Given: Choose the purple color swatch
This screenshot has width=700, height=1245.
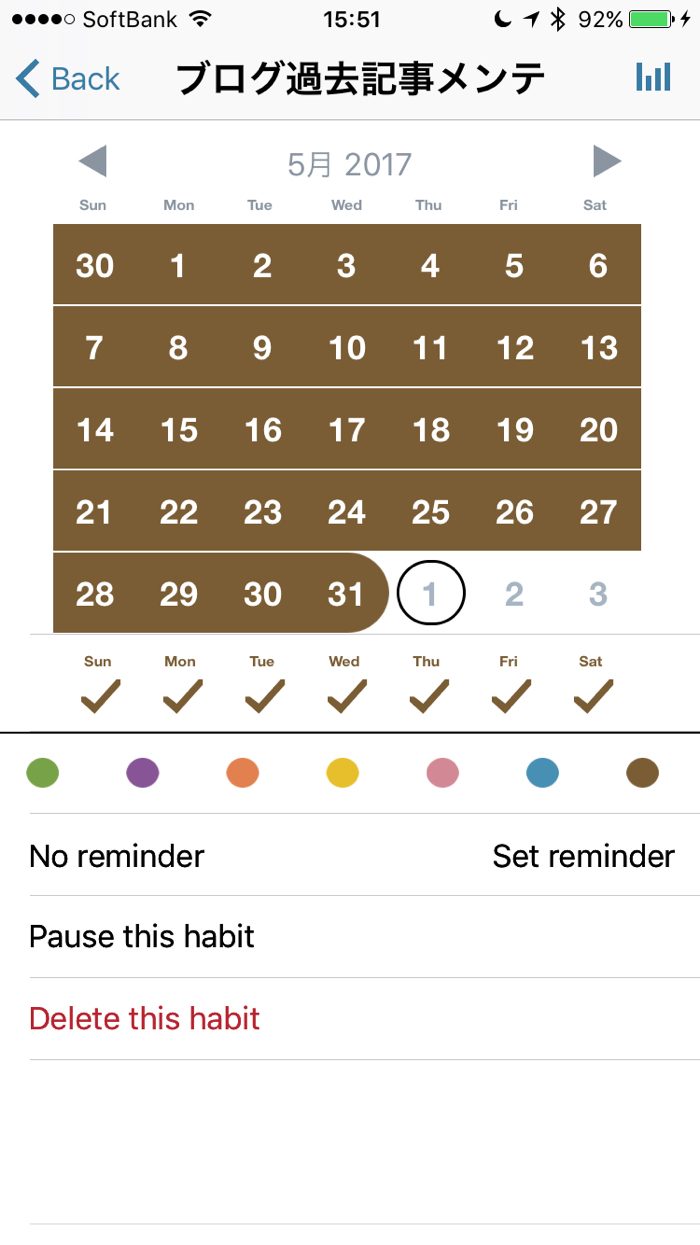Looking at the screenshot, I should click(x=143, y=773).
